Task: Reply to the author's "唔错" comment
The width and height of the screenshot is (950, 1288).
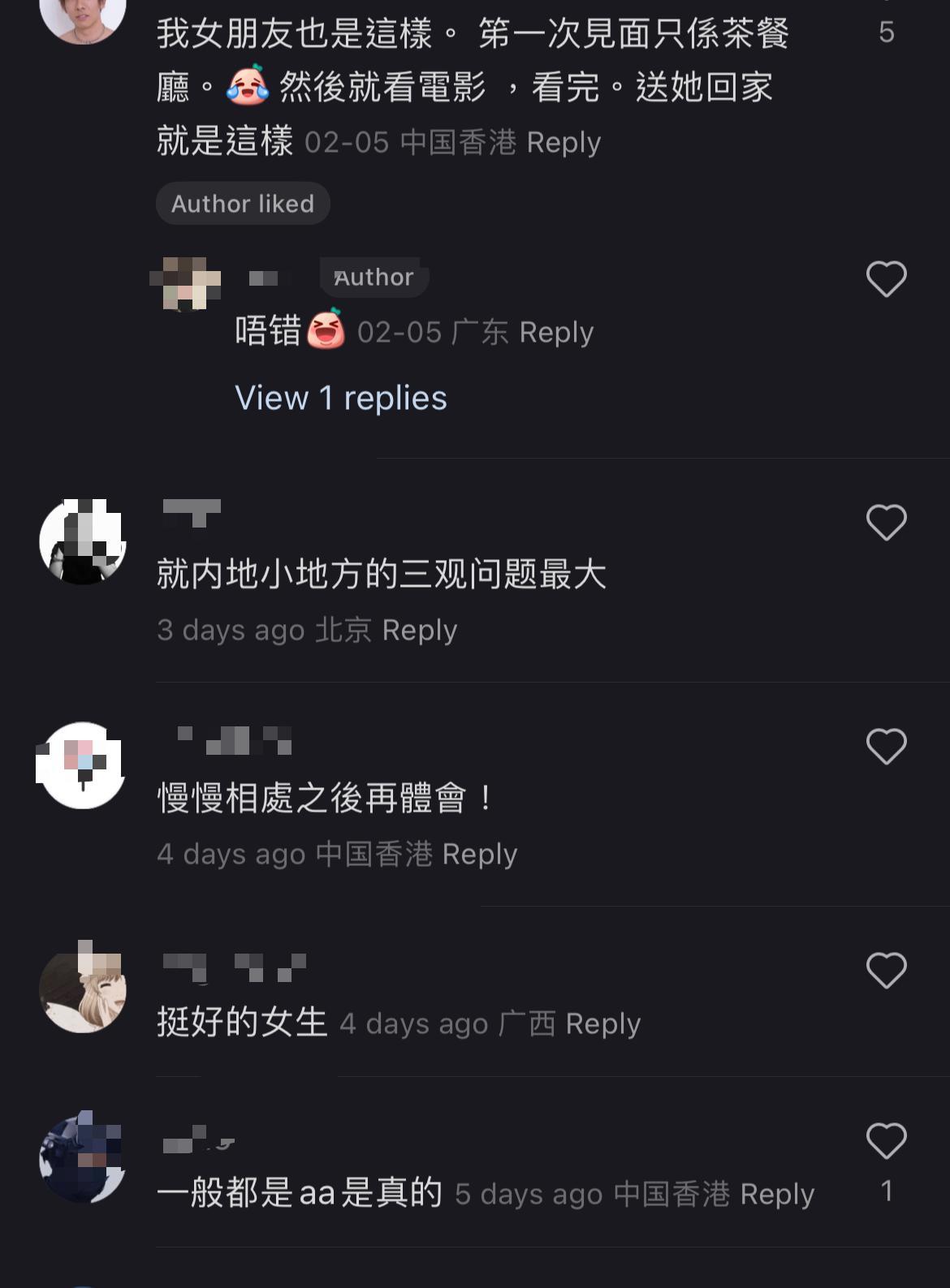Action: tap(556, 331)
